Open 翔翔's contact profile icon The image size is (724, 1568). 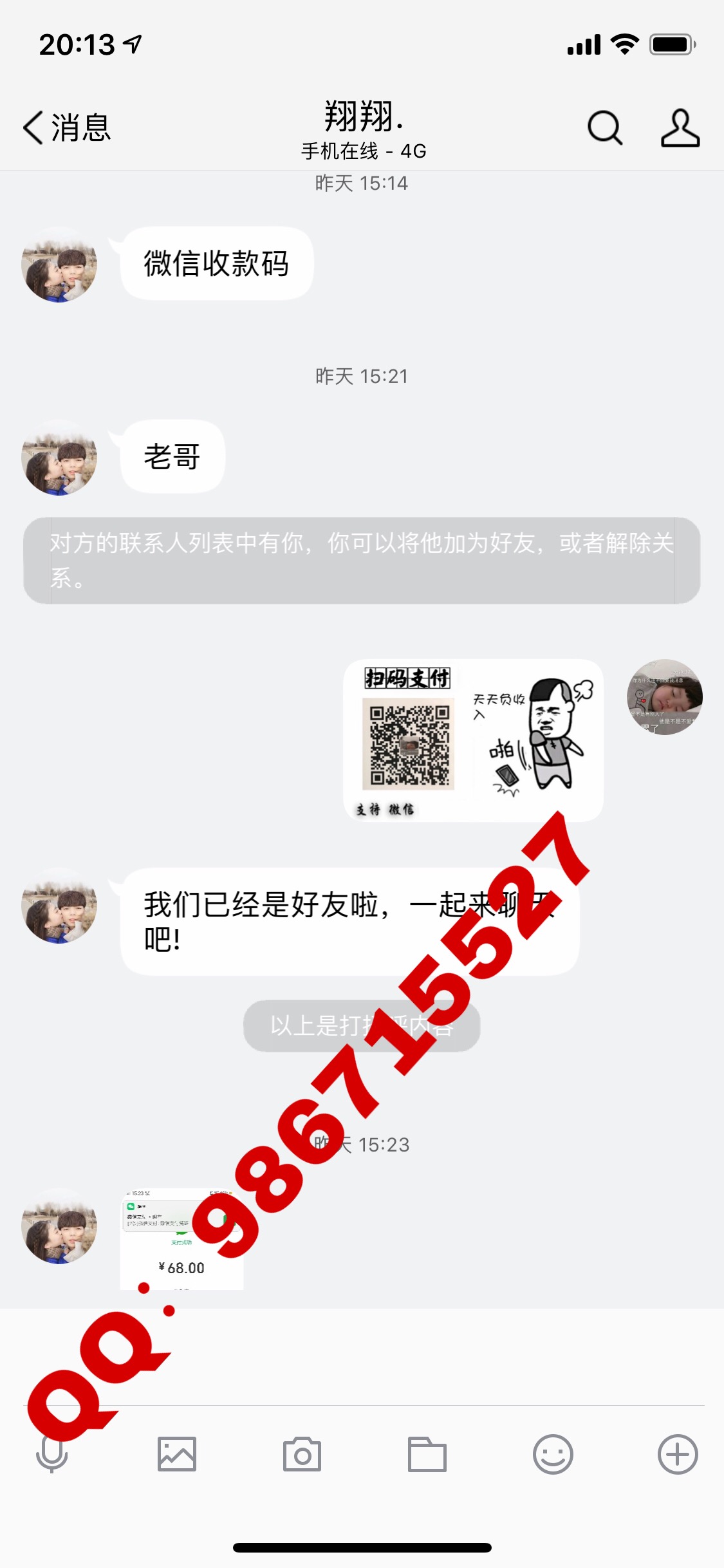coord(680,127)
